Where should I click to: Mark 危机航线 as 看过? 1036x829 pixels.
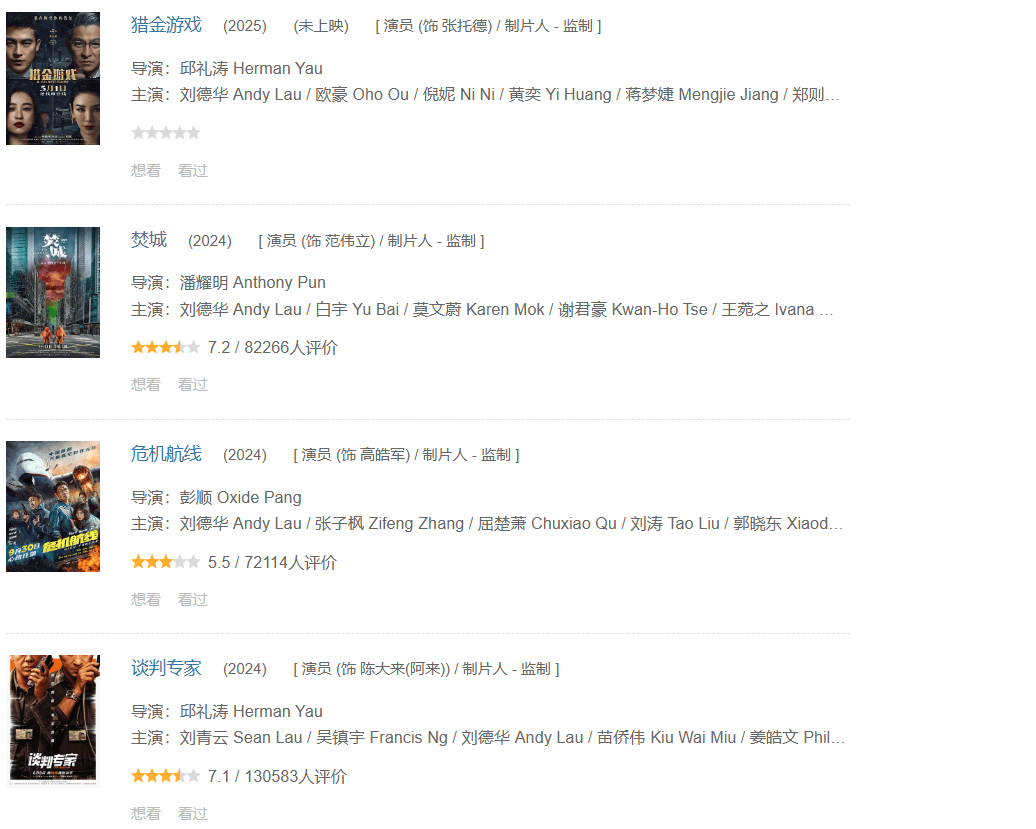193,600
